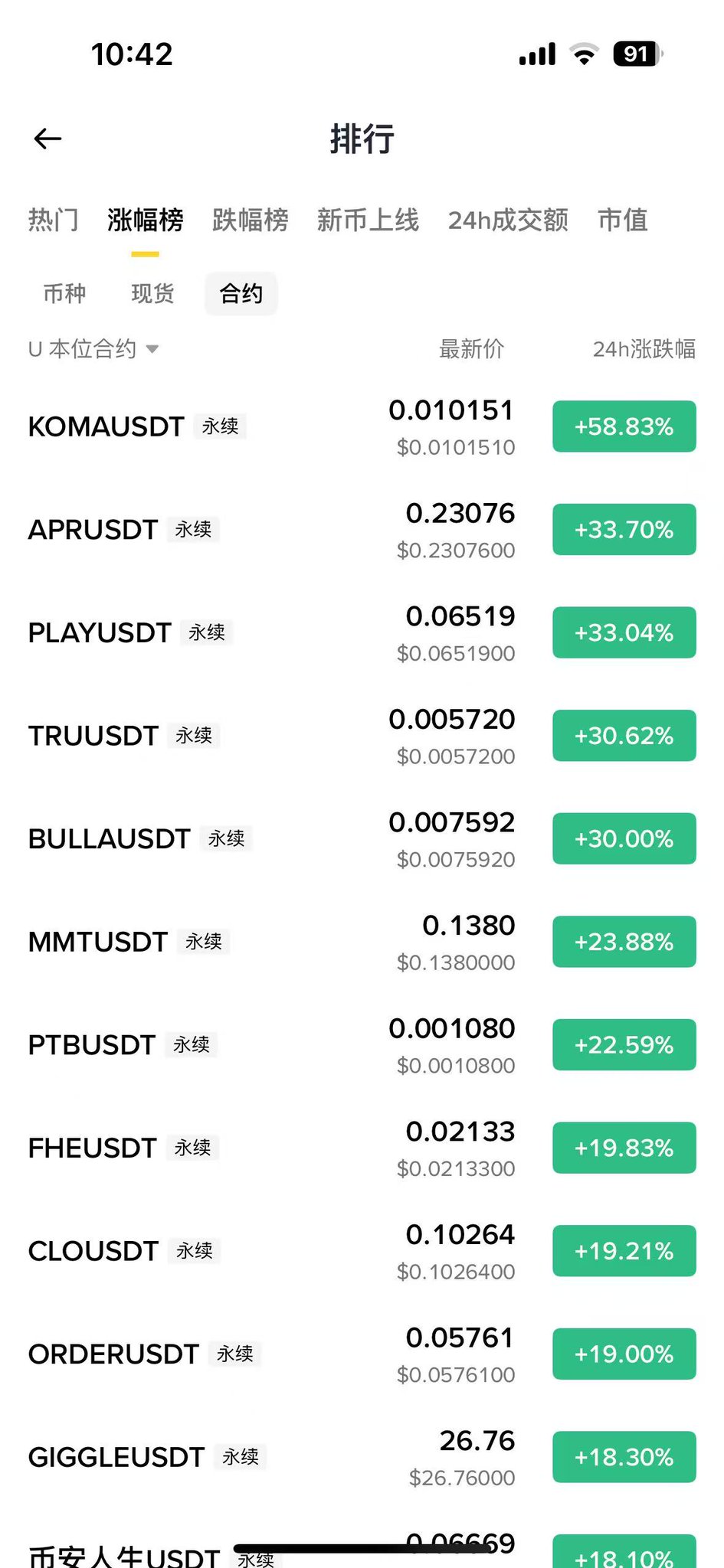View PLAYUSDT contract details
This screenshot has height=1568, width=724.
[x=100, y=633]
